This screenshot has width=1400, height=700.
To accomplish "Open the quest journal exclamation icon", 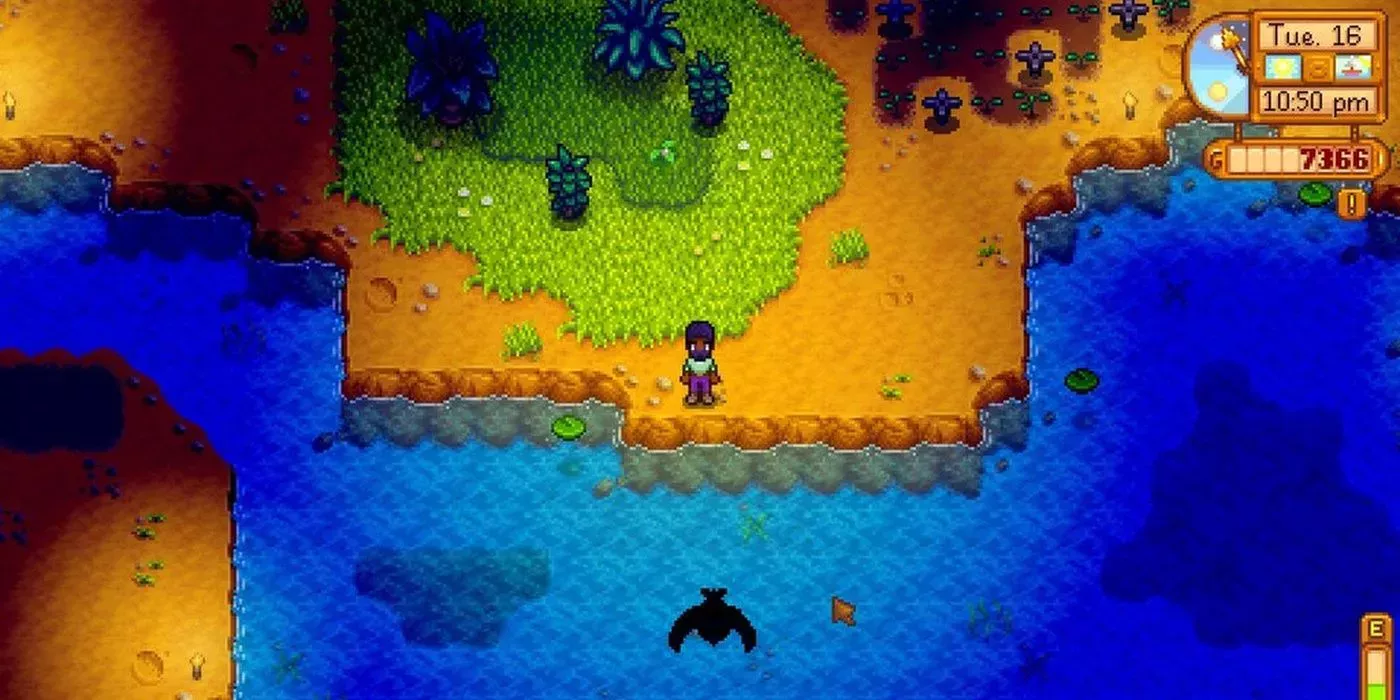I will 1351,205.
